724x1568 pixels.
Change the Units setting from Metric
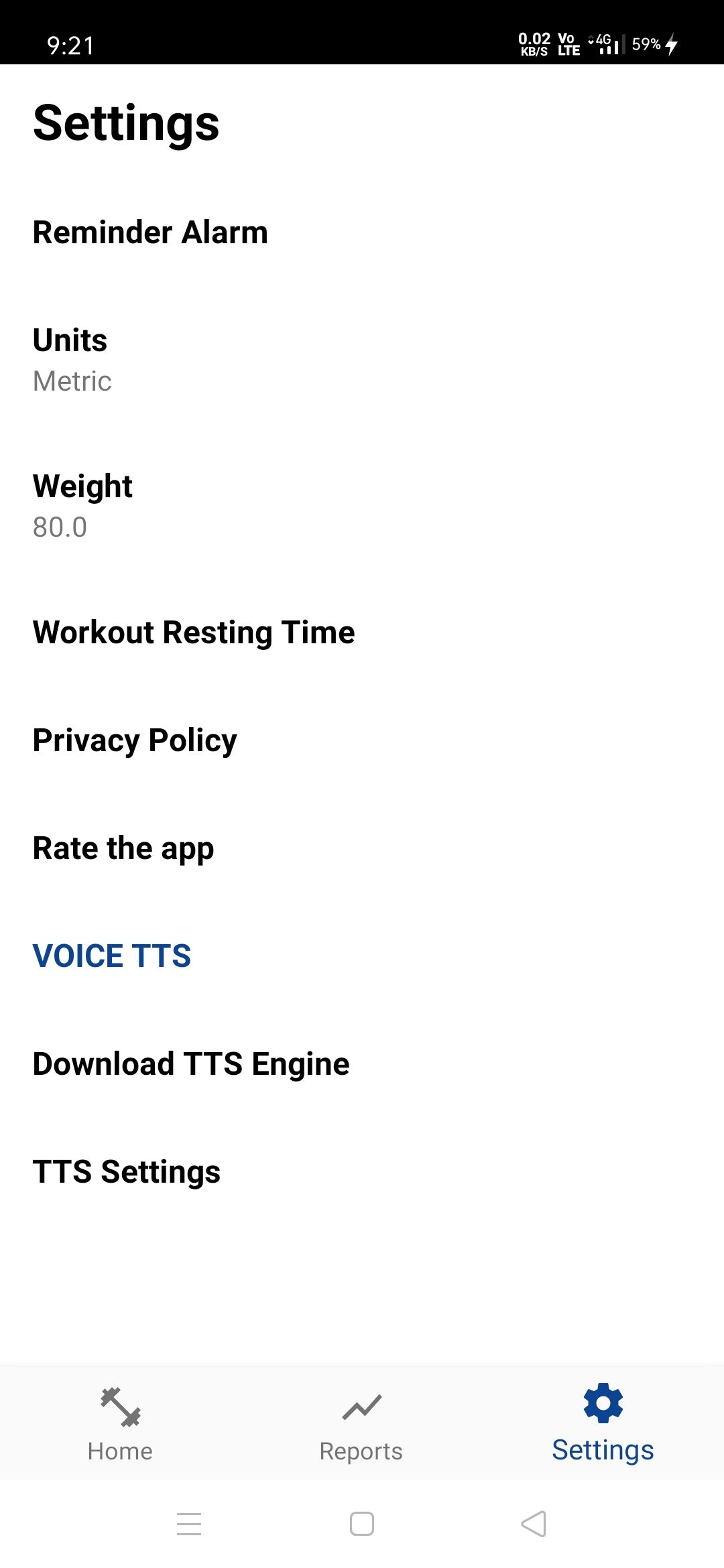point(362,360)
